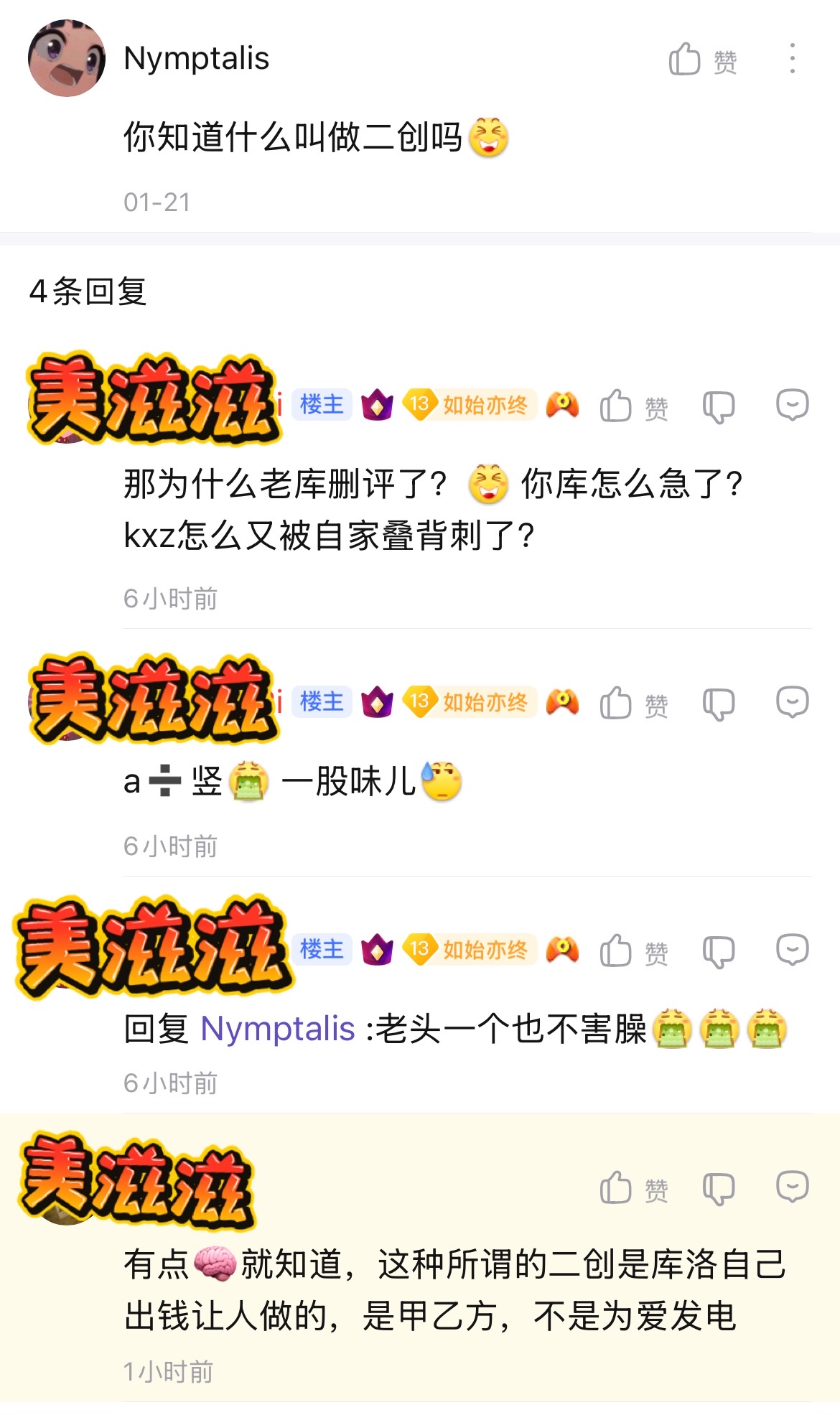Reply to the comment about 老库删评

792,405
